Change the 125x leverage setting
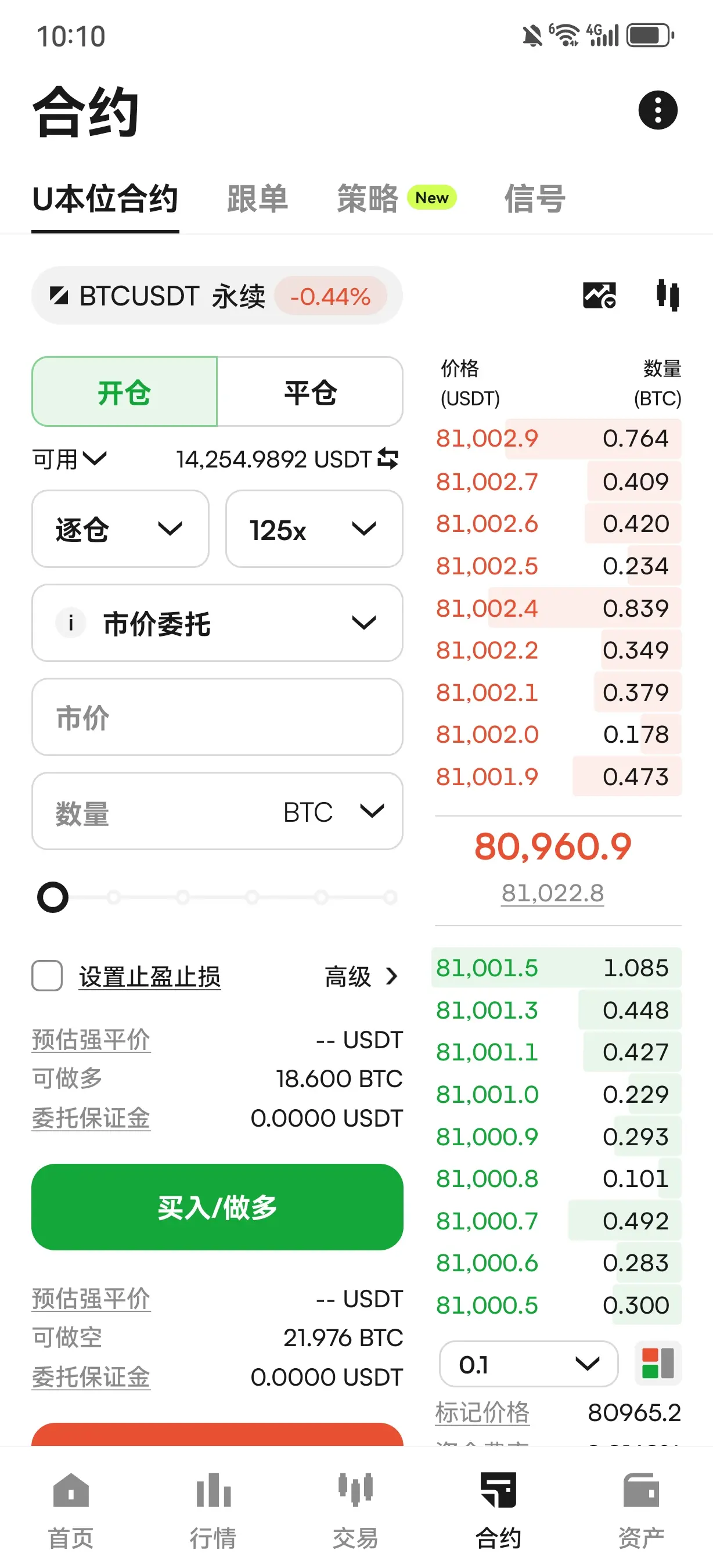The height and width of the screenshot is (1568, 713). 314,529
